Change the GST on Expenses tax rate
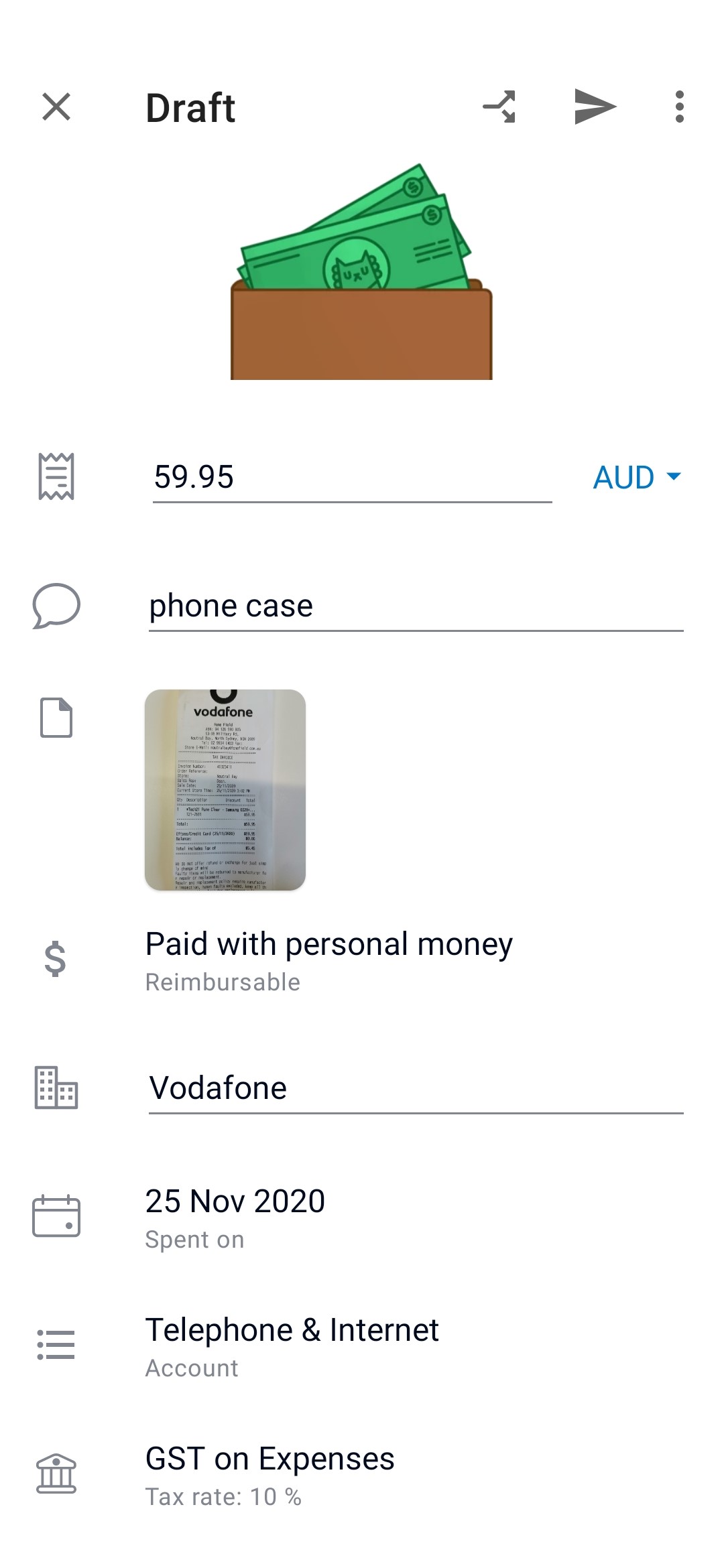The width and height of the screenshot is (724, 1568). pos(269,1474)
